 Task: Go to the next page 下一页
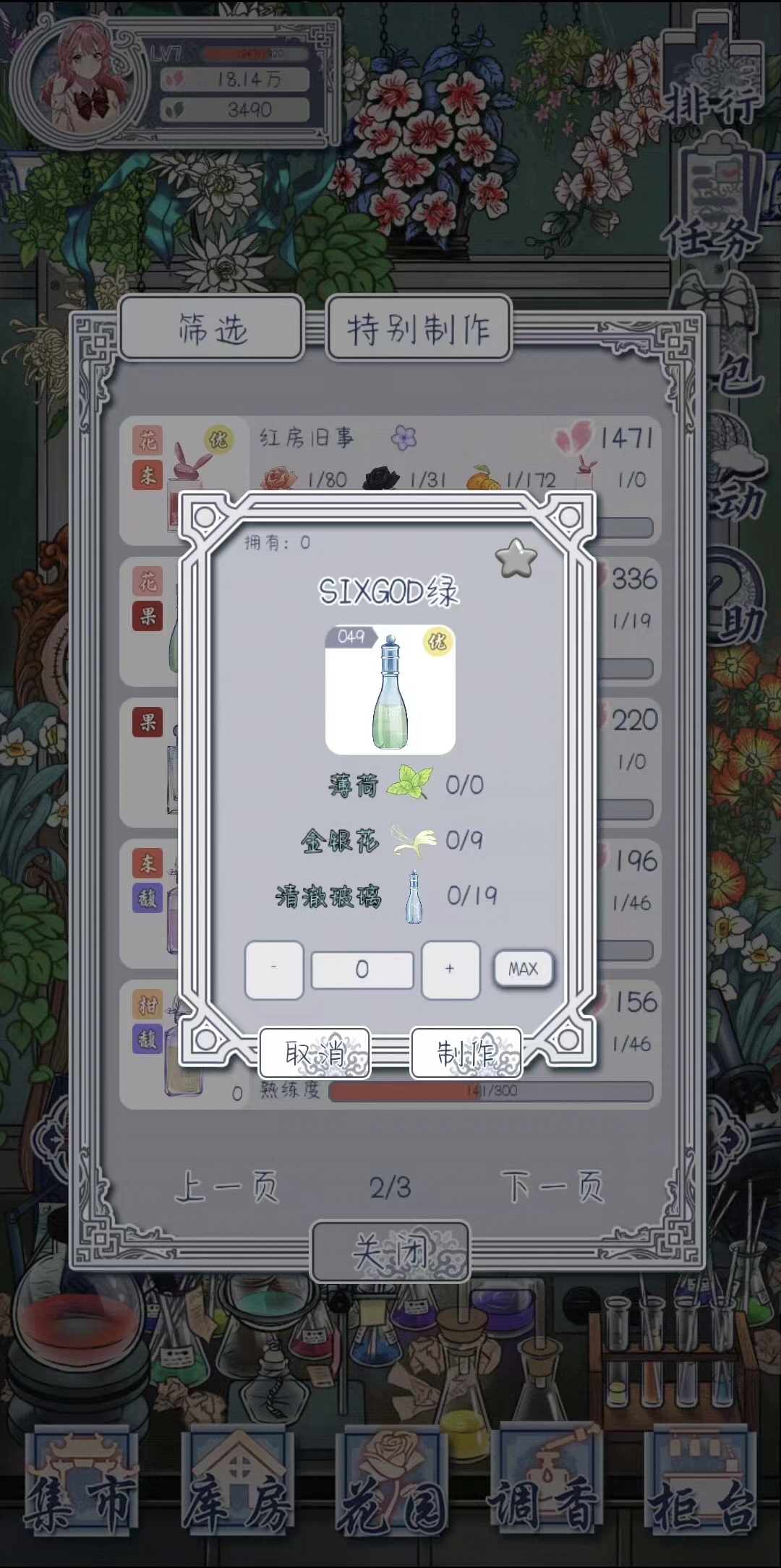pos(552,1187)
